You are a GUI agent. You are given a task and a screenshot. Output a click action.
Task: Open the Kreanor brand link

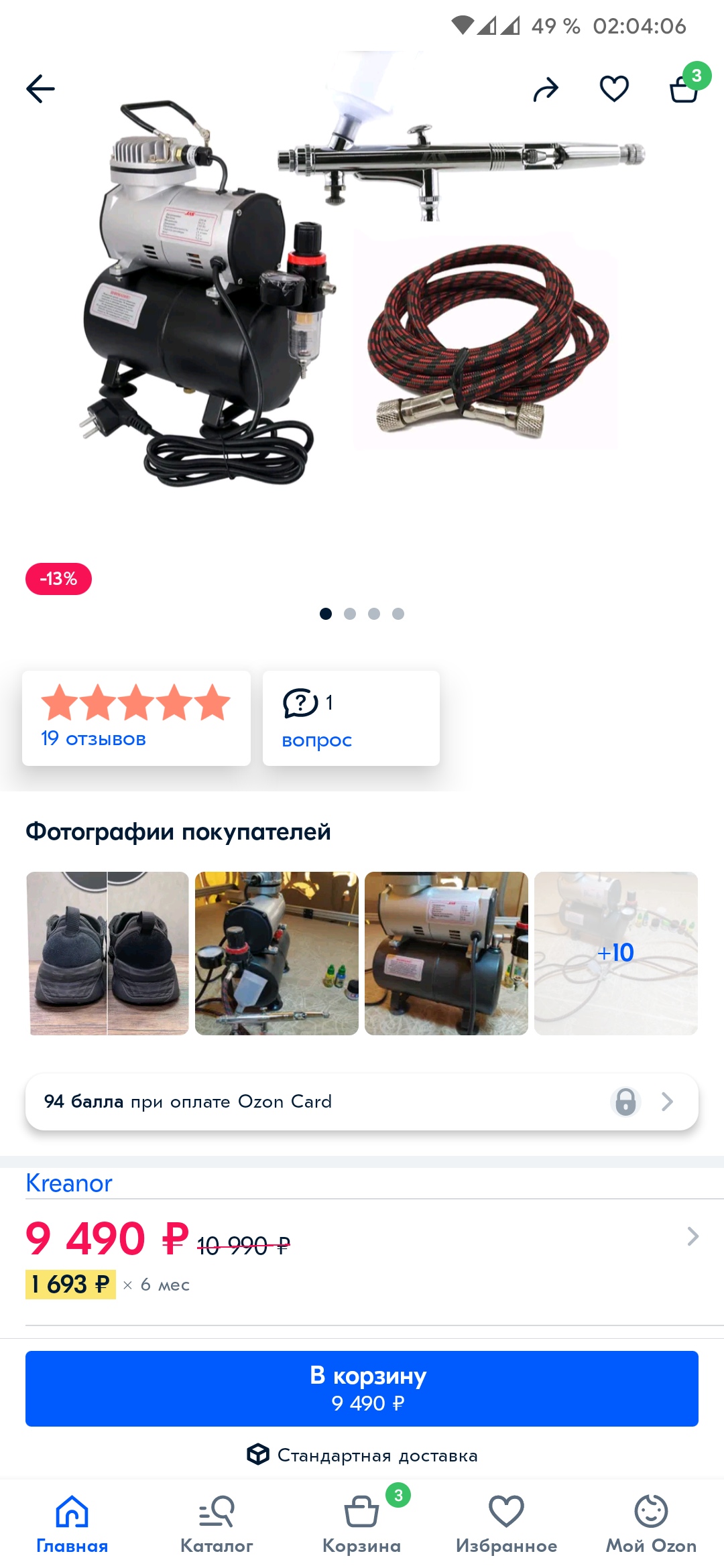[x=69, y=1183]
